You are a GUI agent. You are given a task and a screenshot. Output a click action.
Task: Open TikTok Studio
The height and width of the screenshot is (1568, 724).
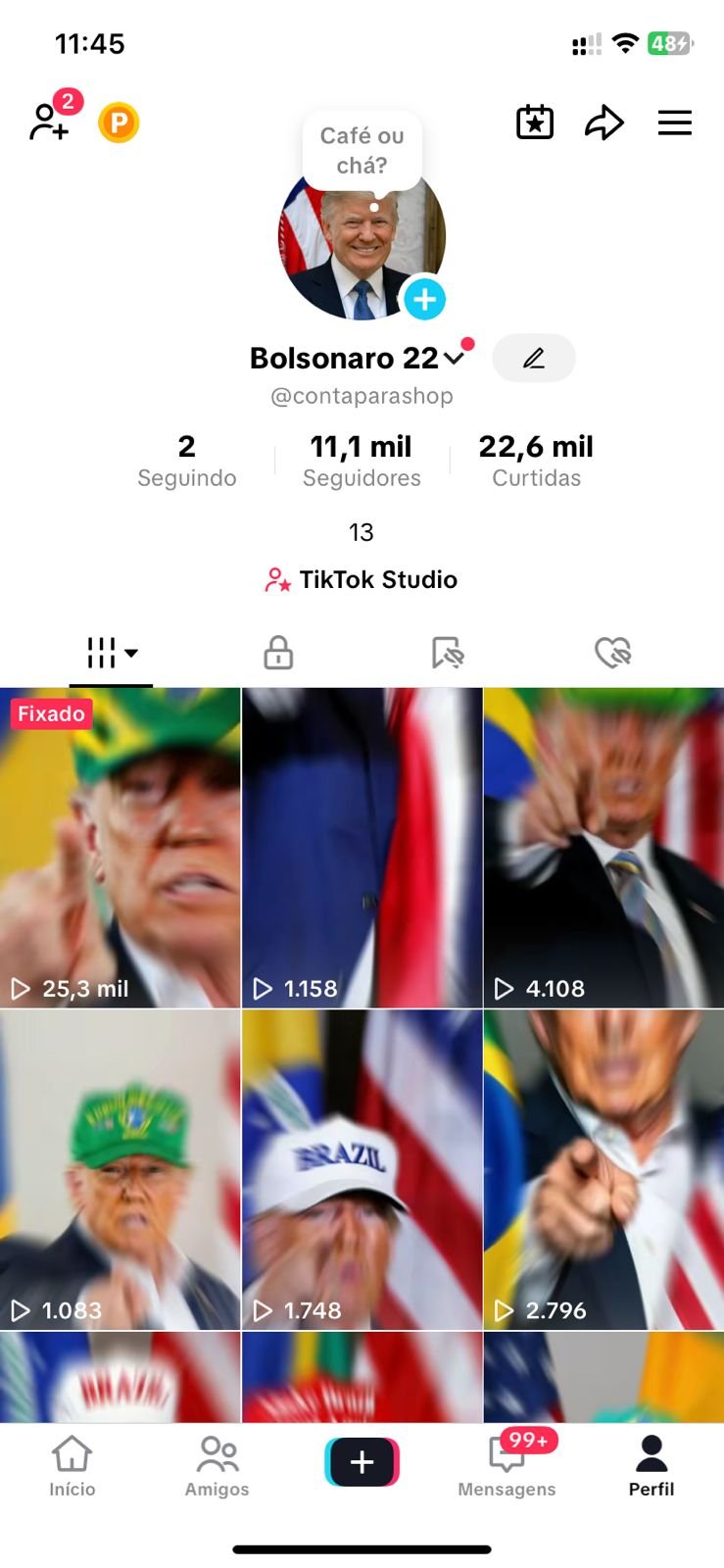tap(362, 579)
